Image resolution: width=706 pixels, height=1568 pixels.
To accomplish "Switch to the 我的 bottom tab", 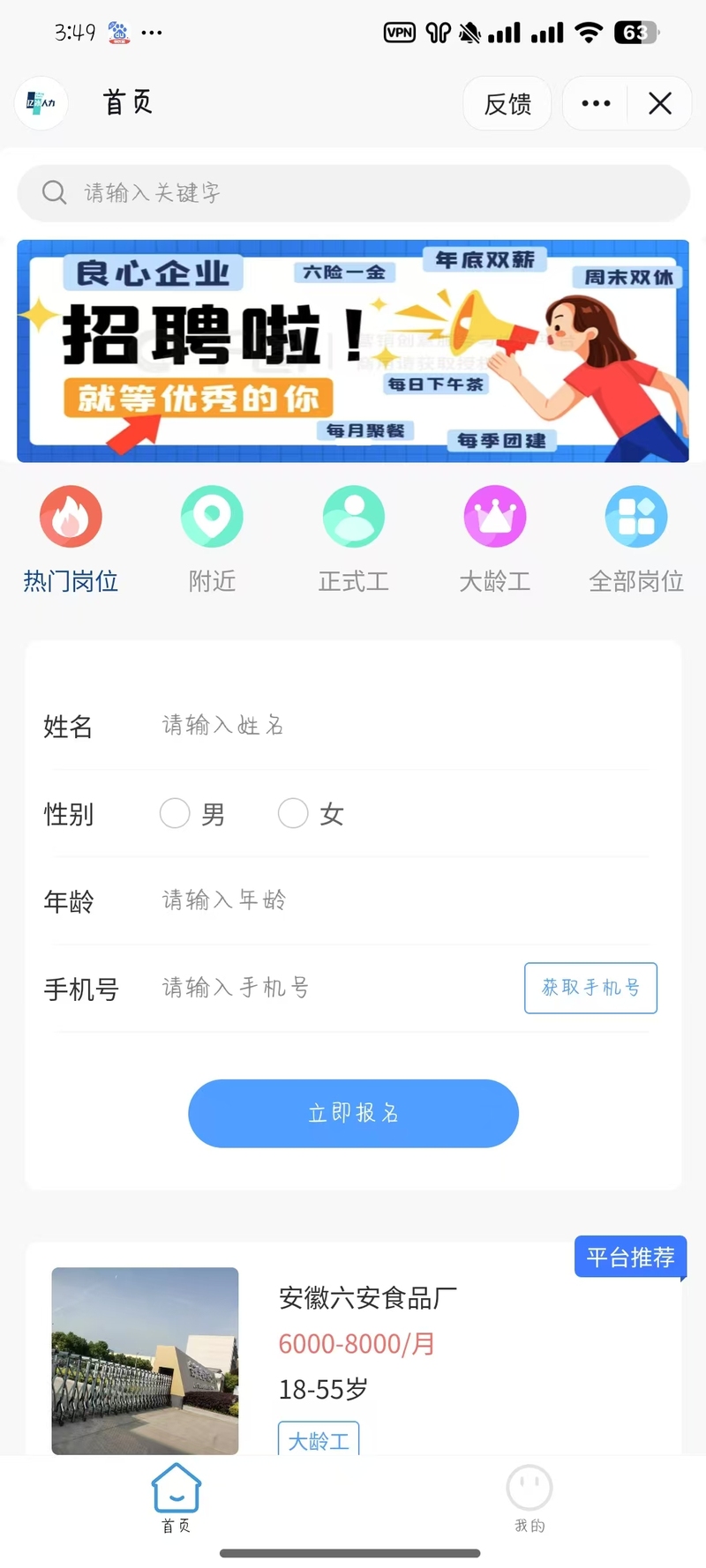I will tap(529, 1498).
